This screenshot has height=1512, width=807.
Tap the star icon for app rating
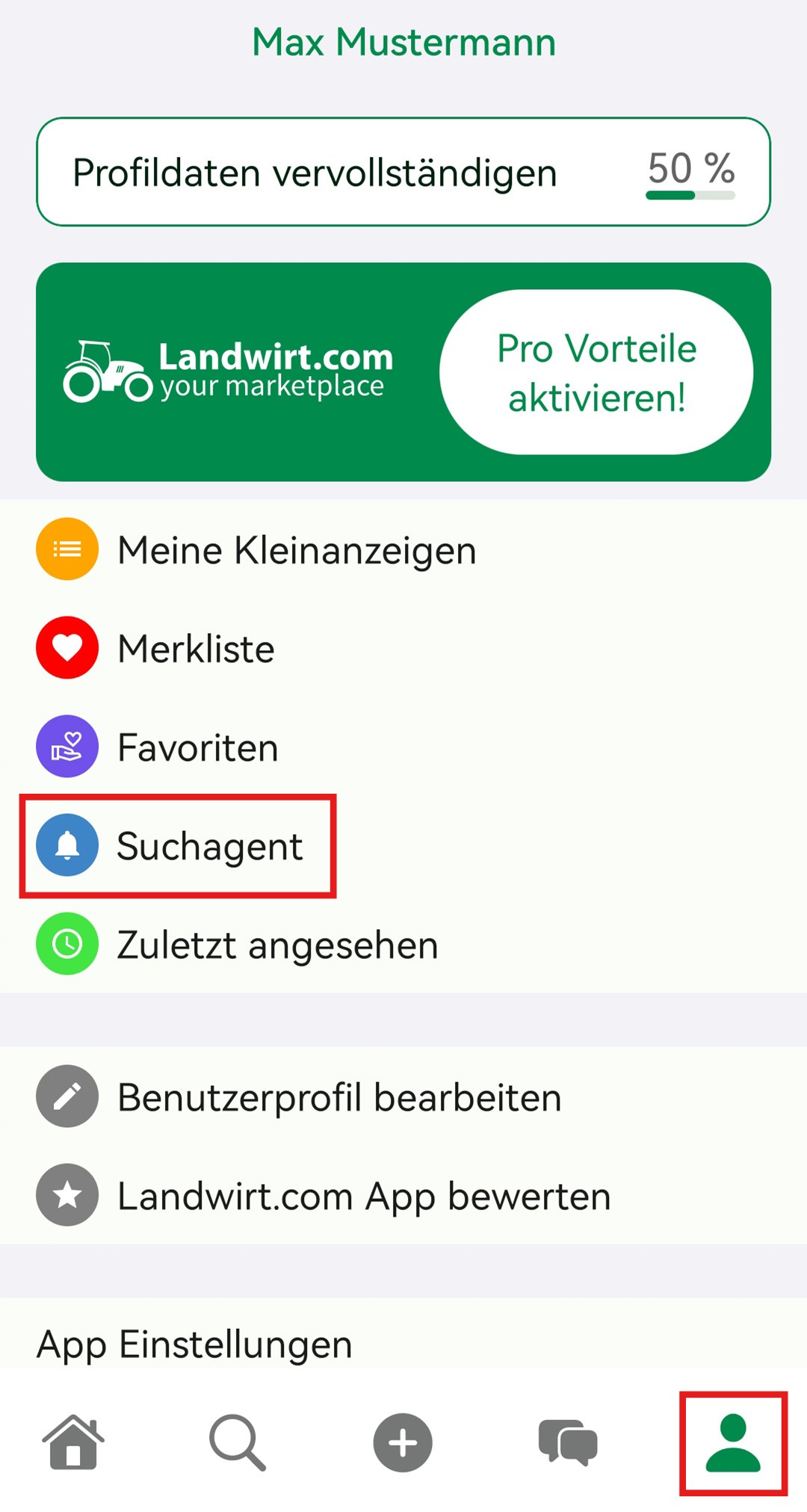[67, 1195]
